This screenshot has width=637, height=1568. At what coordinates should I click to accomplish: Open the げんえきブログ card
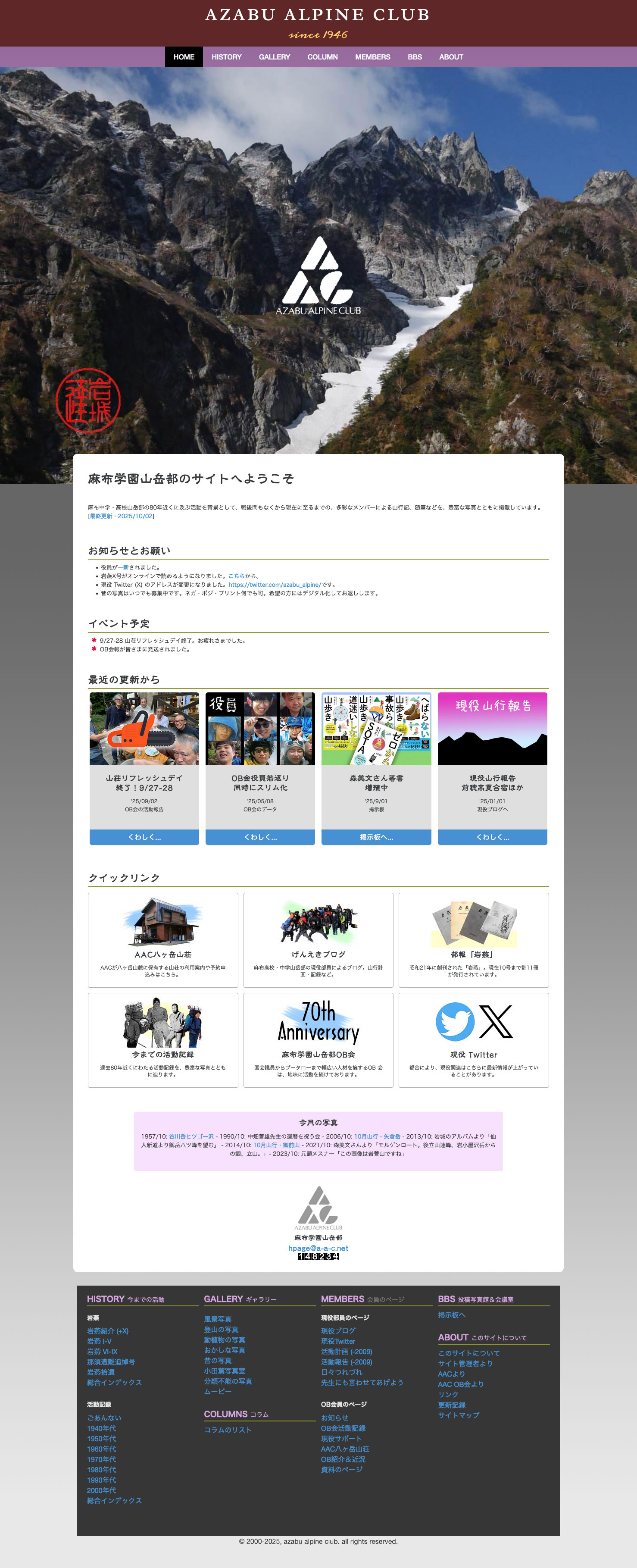318,939
